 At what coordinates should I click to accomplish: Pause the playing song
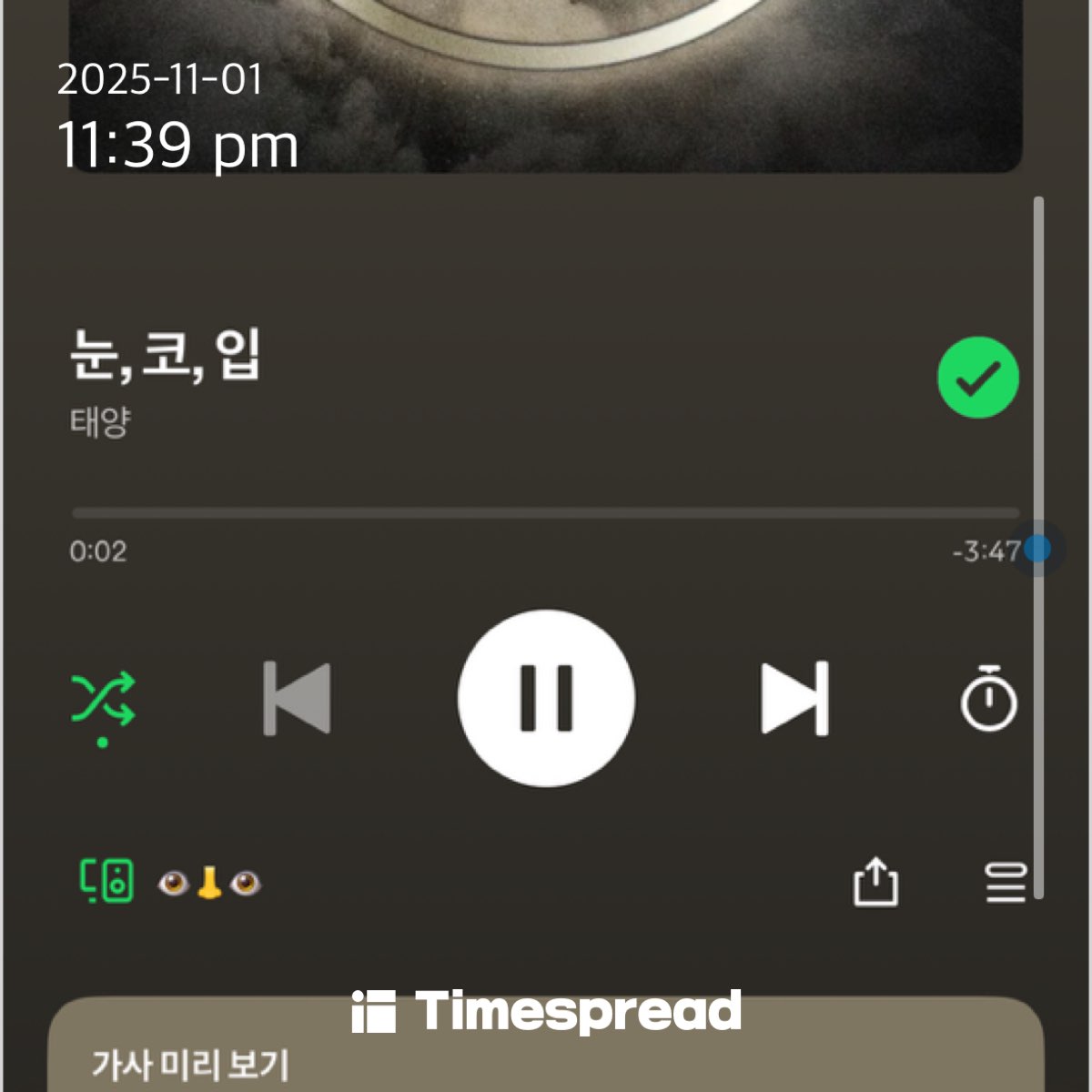pos(546,698)
